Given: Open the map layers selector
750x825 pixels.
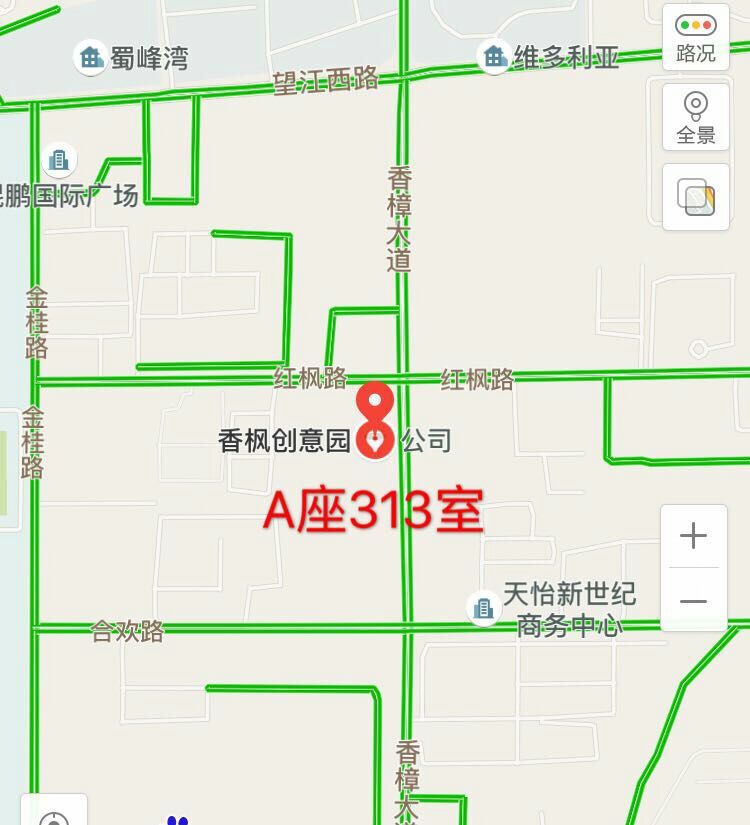Looking at the screenshot, I should point(695,197).
